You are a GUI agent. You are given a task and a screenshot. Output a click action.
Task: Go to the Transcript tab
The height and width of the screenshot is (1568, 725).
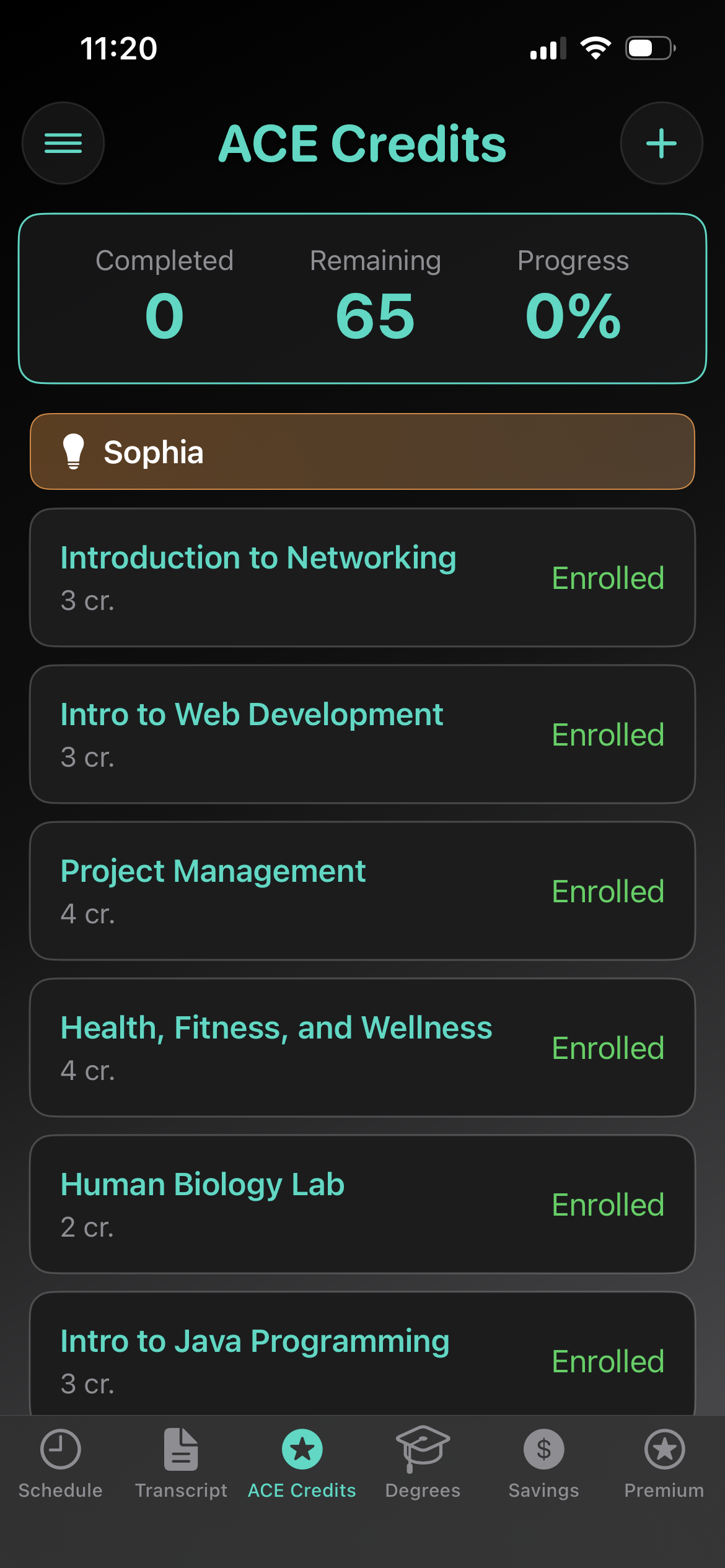click(x=181, y=1463)
